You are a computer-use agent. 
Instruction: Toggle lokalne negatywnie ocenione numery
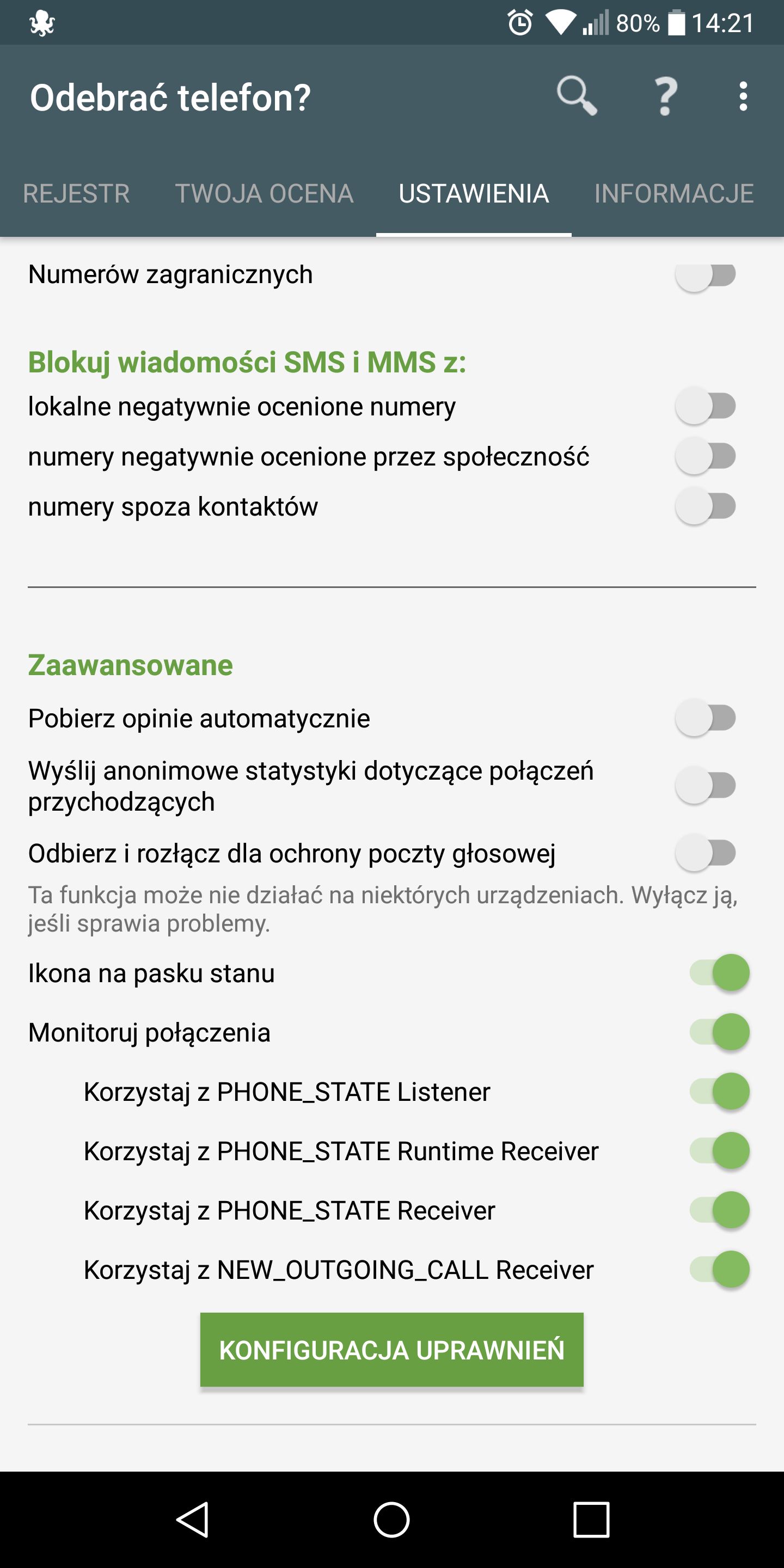(x=706, y=406)
